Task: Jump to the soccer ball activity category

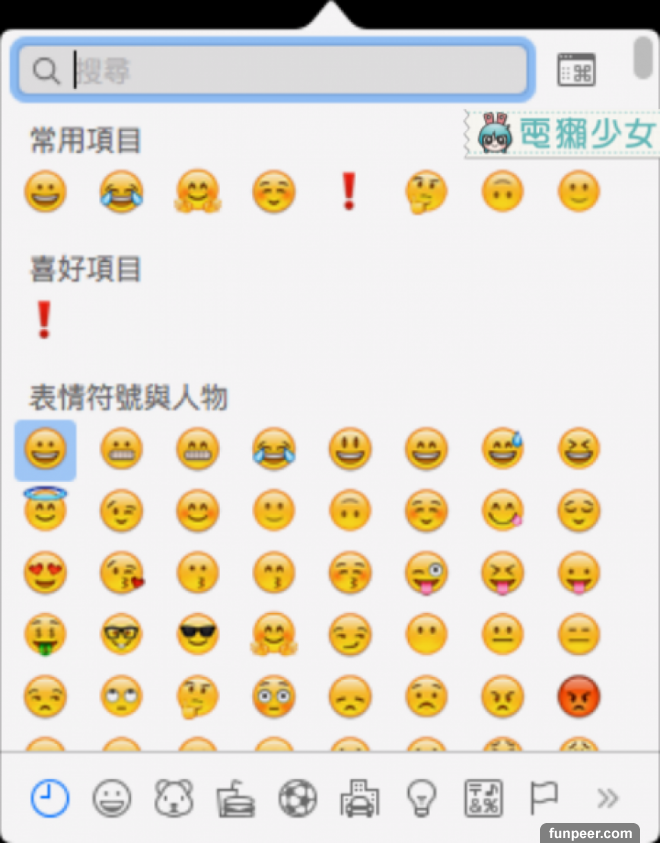Action: (x=297, y=798)
